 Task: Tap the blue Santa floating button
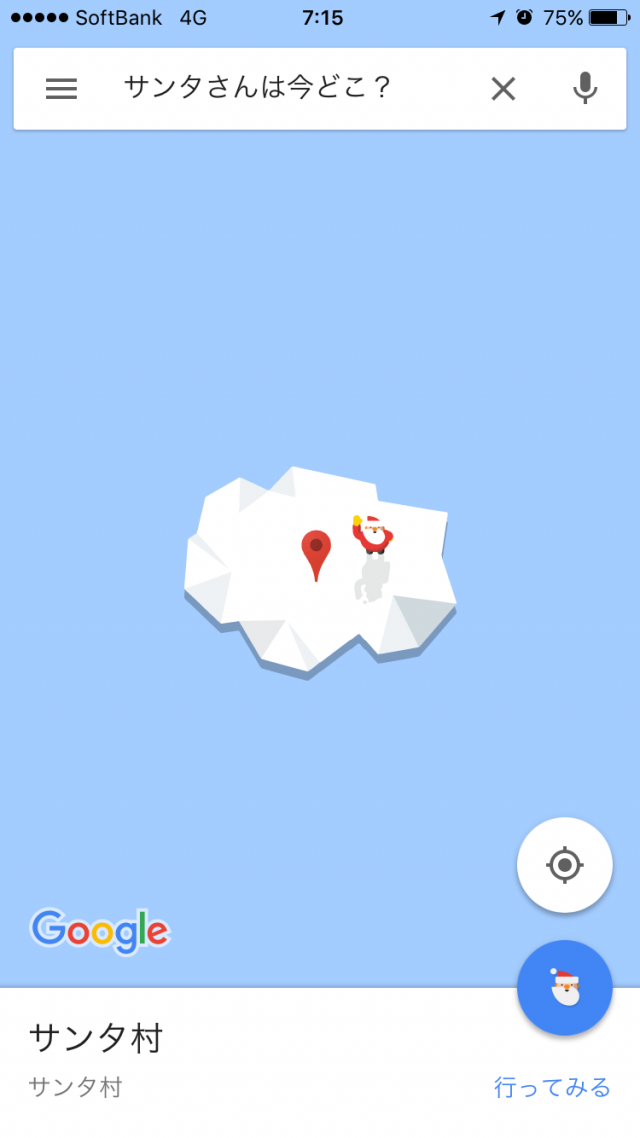pos(565,988)
